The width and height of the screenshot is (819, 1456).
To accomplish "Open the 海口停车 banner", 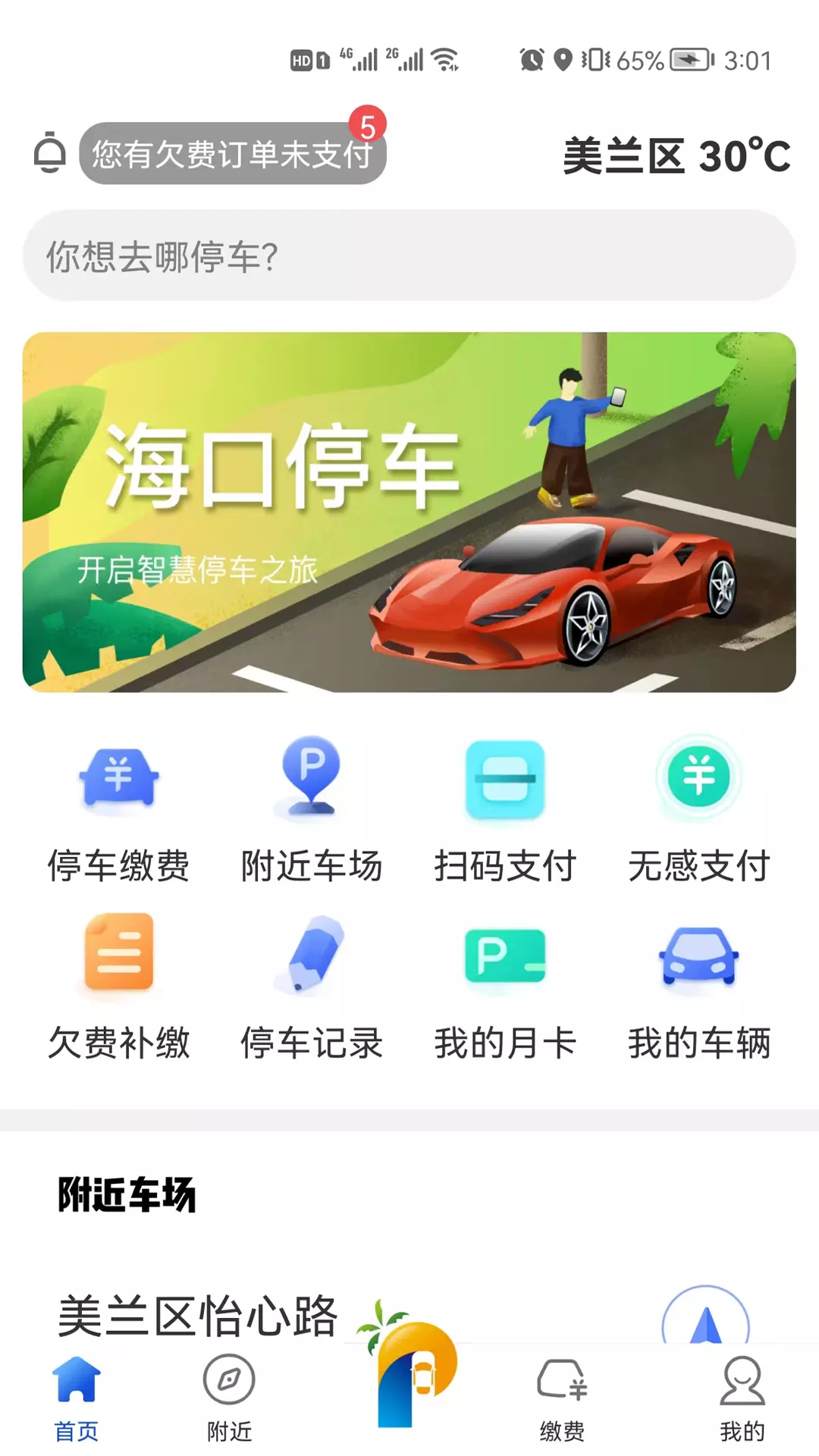I will (409, 512).
